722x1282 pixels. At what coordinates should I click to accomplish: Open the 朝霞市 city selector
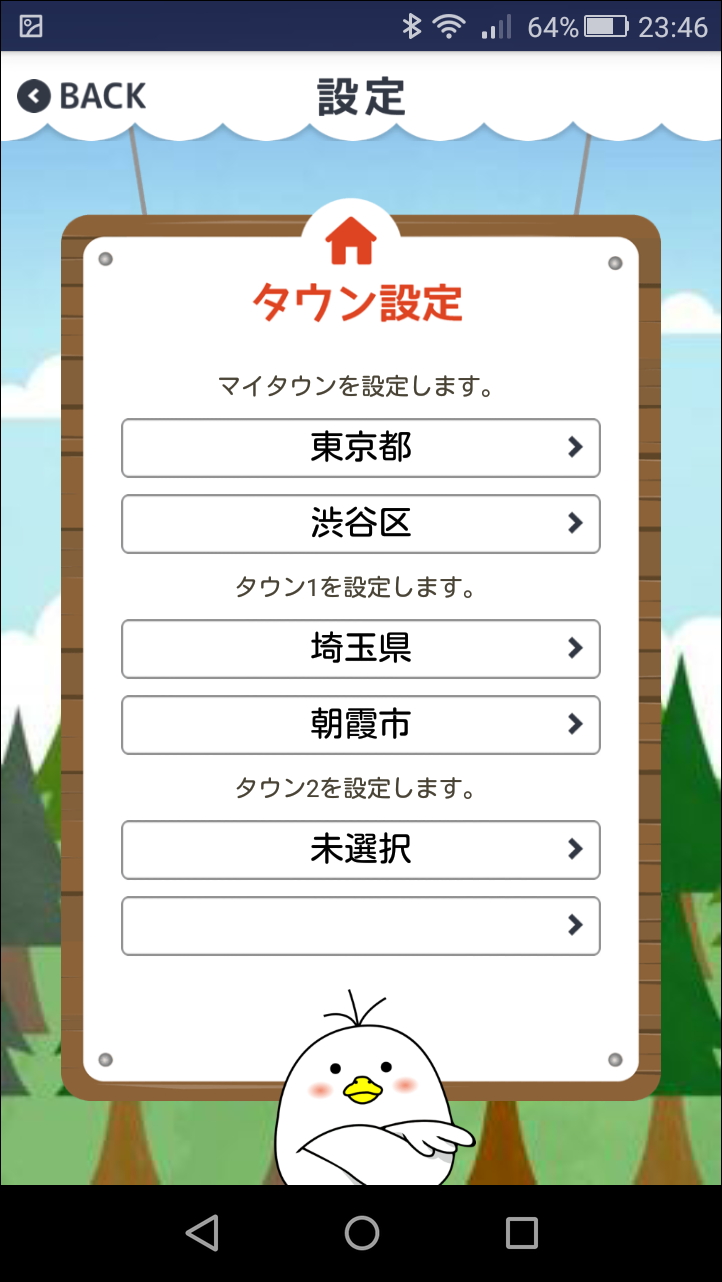tap(360, 725)
